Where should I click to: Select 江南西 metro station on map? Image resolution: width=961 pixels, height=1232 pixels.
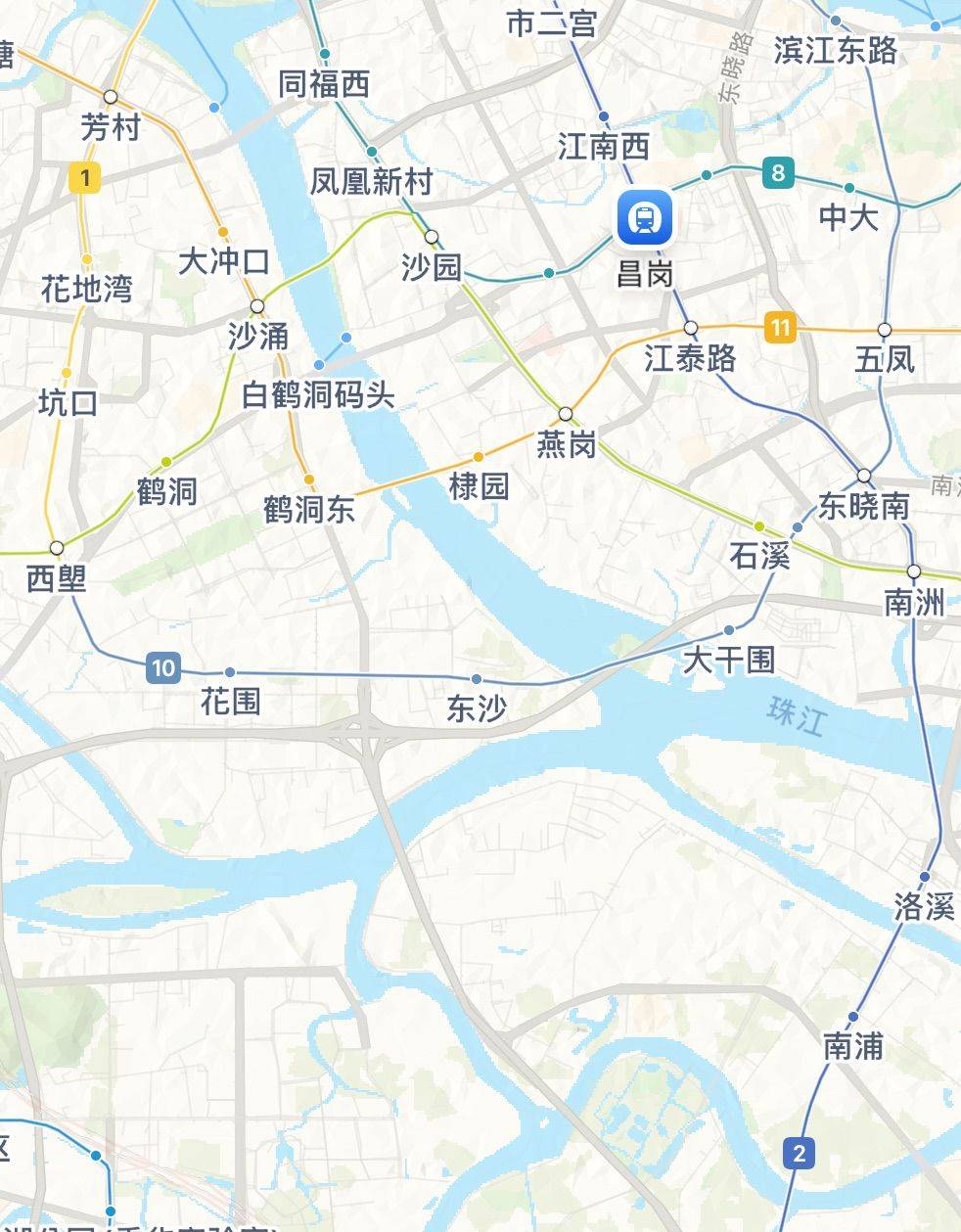point(604,117)
